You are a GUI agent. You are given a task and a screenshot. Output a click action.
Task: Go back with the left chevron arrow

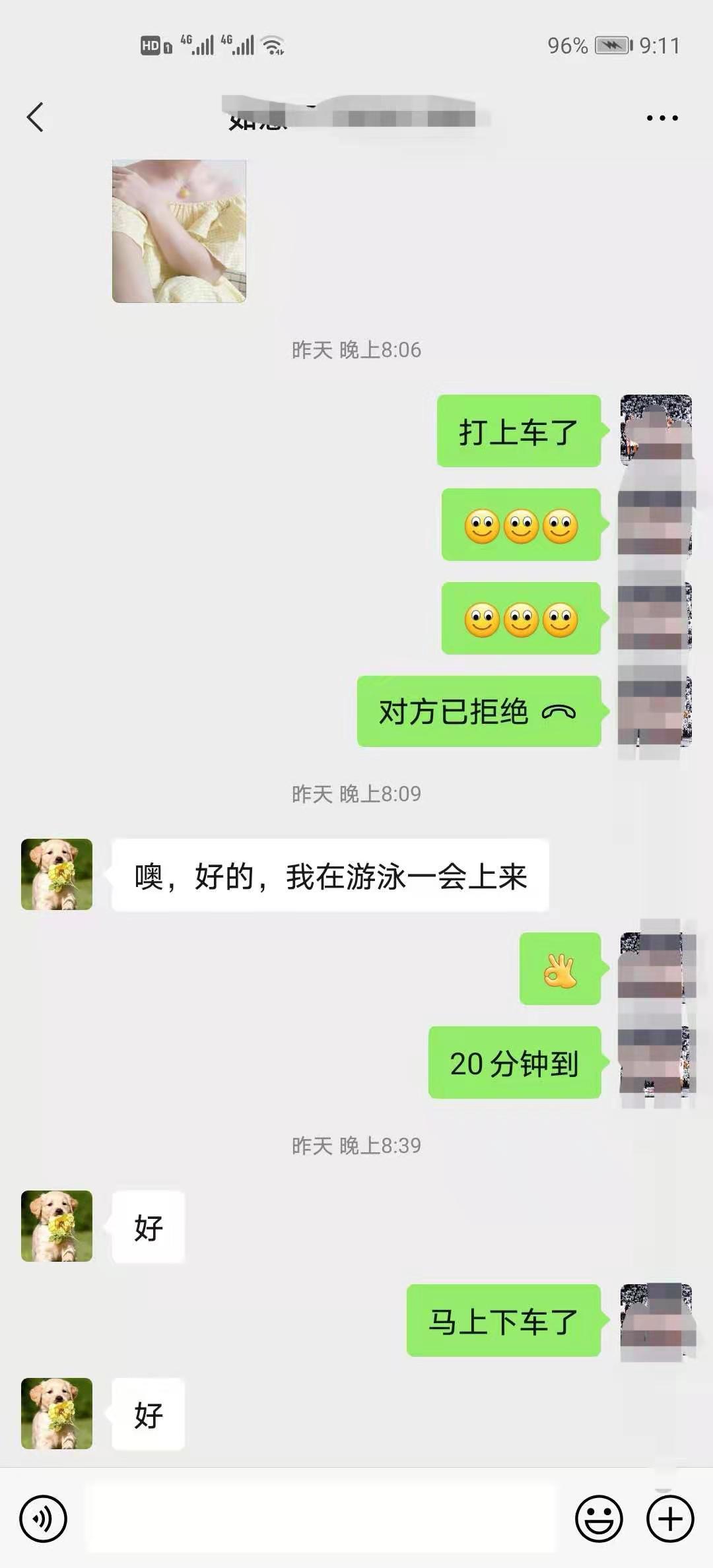click(34, 117)
